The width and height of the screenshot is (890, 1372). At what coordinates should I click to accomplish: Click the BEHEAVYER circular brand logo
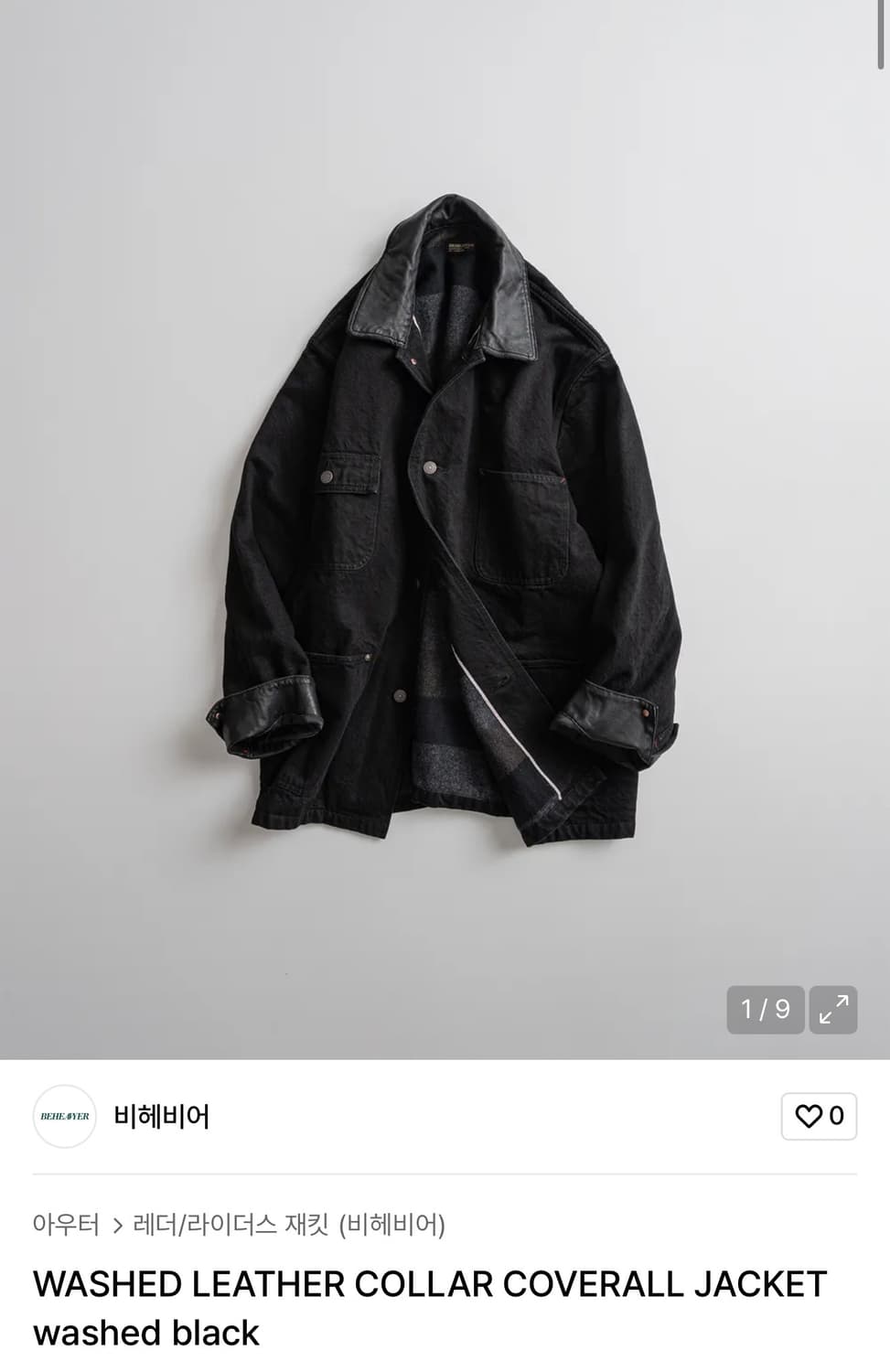pos(62,1117)
